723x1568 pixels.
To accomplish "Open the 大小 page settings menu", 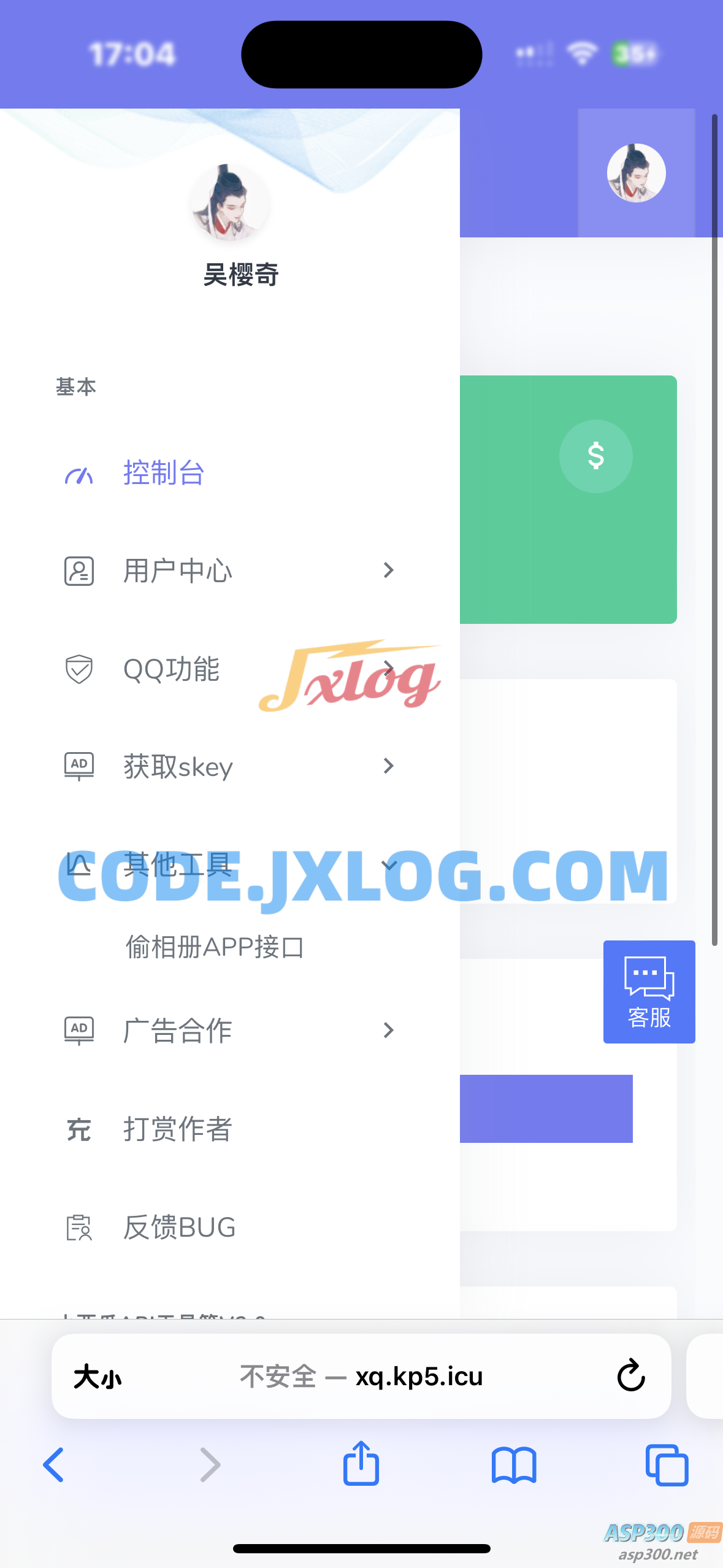I will click(x=98, y=1377).
